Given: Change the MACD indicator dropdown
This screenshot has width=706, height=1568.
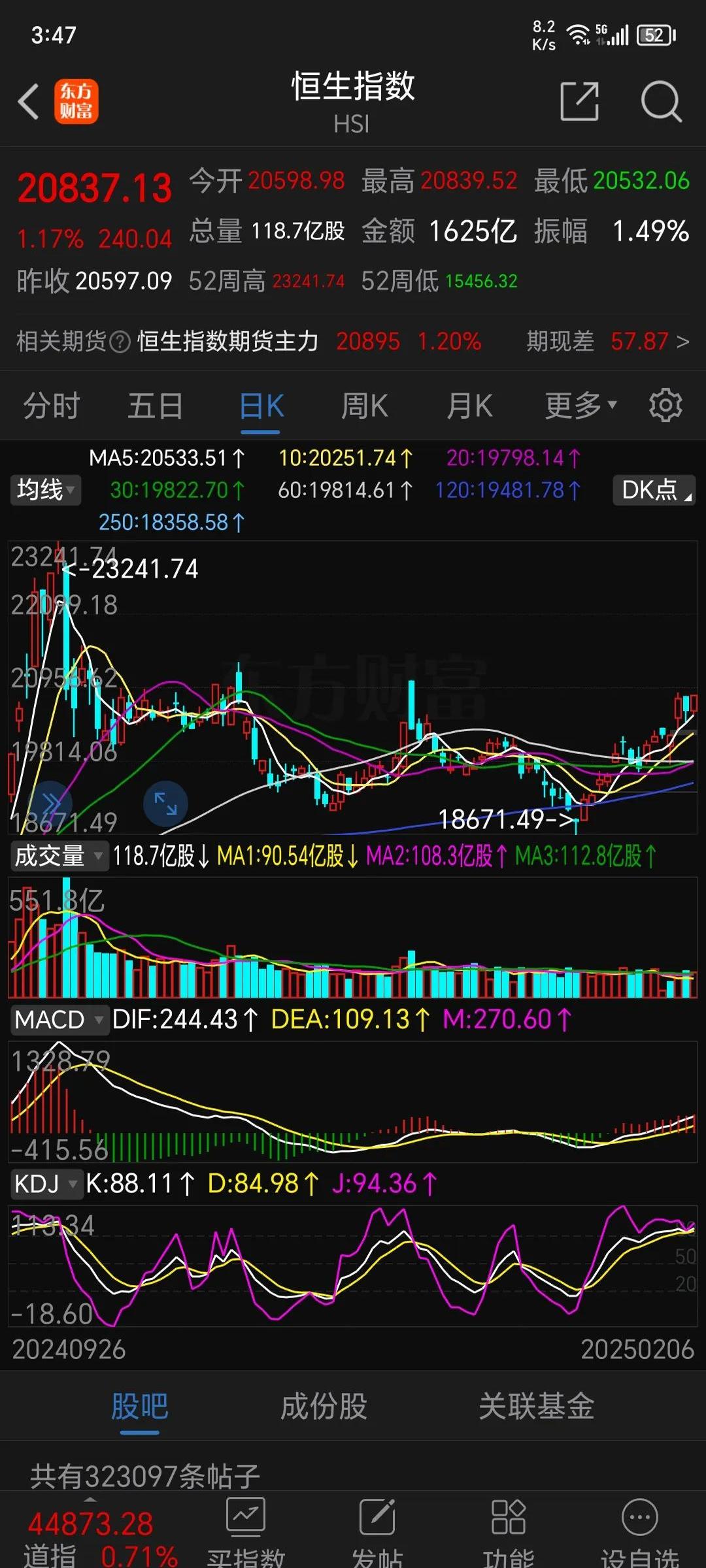Looking at the screenshot, I should coord(58,1020).
